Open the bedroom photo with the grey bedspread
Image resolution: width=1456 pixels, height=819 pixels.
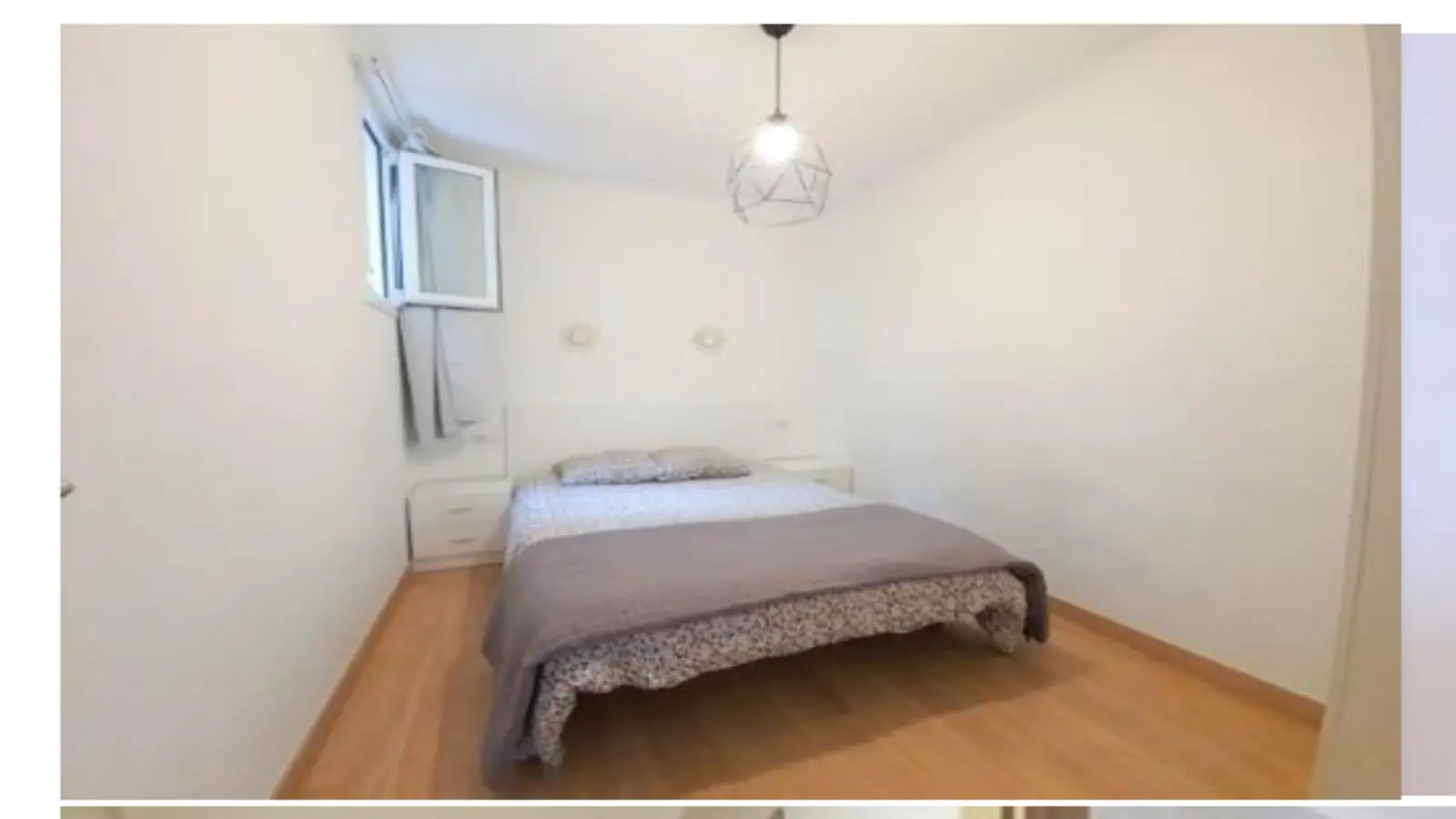[x=730, y=411]
